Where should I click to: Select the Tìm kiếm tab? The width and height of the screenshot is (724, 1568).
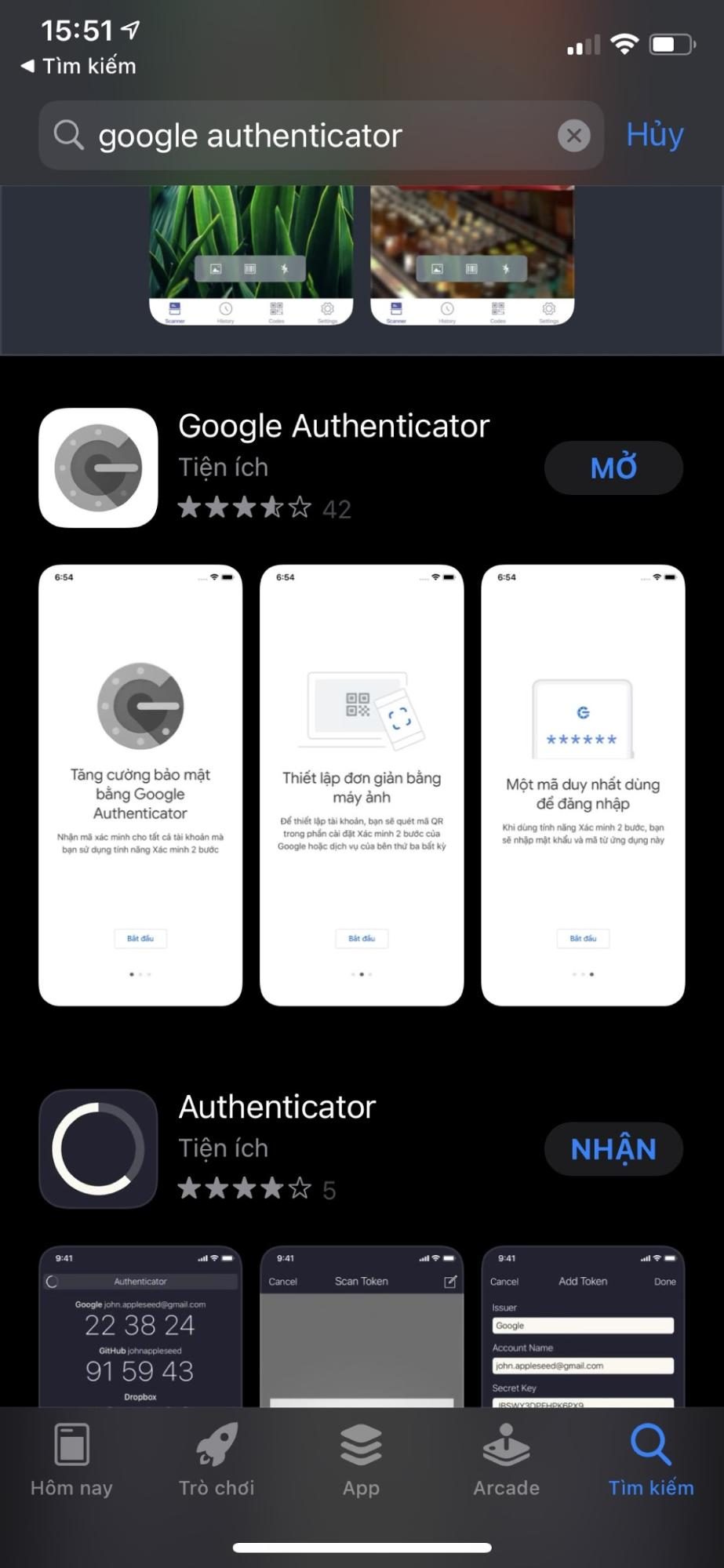[x=651, y=1461]
